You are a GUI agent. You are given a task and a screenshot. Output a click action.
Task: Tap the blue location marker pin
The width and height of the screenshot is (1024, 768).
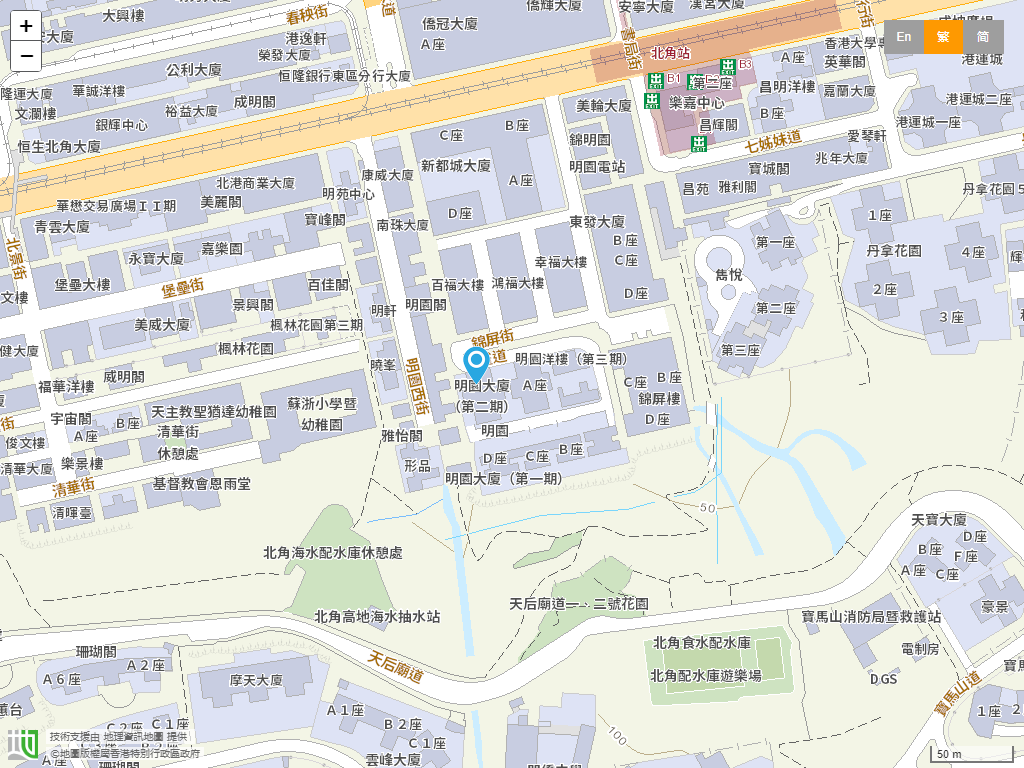click(477, 364)
